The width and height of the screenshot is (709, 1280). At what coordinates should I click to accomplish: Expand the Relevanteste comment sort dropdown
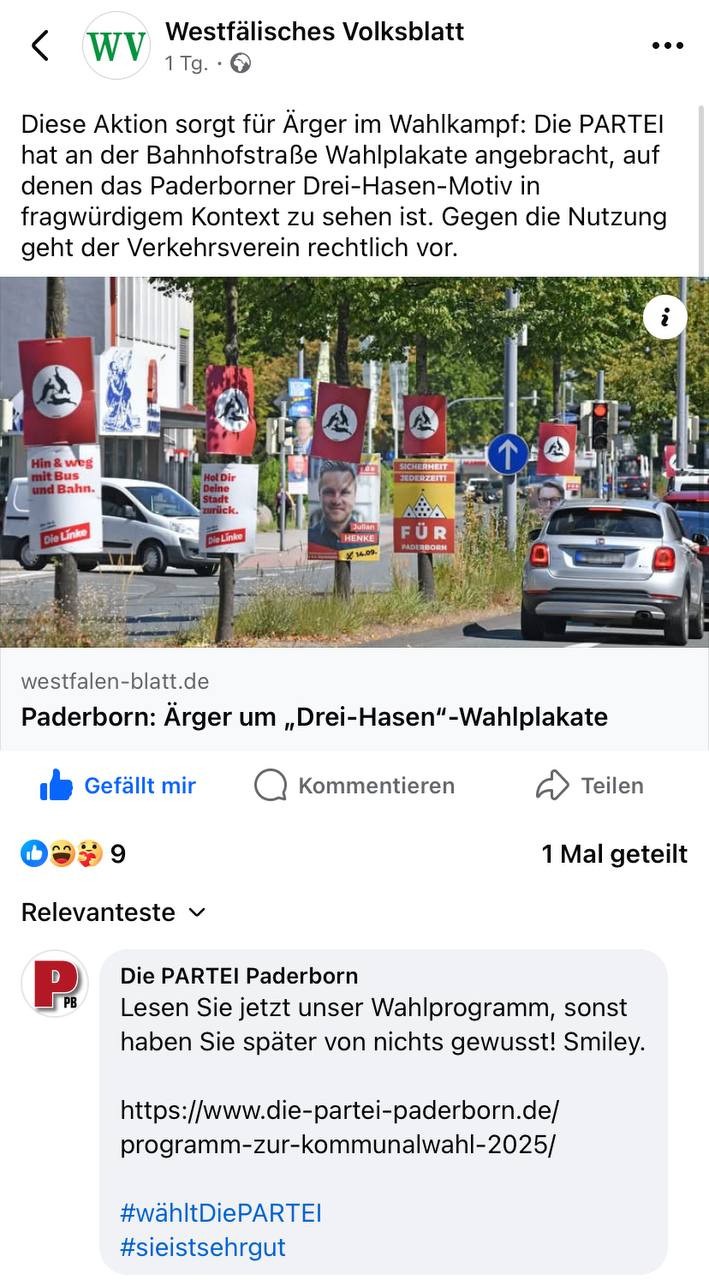113,912
